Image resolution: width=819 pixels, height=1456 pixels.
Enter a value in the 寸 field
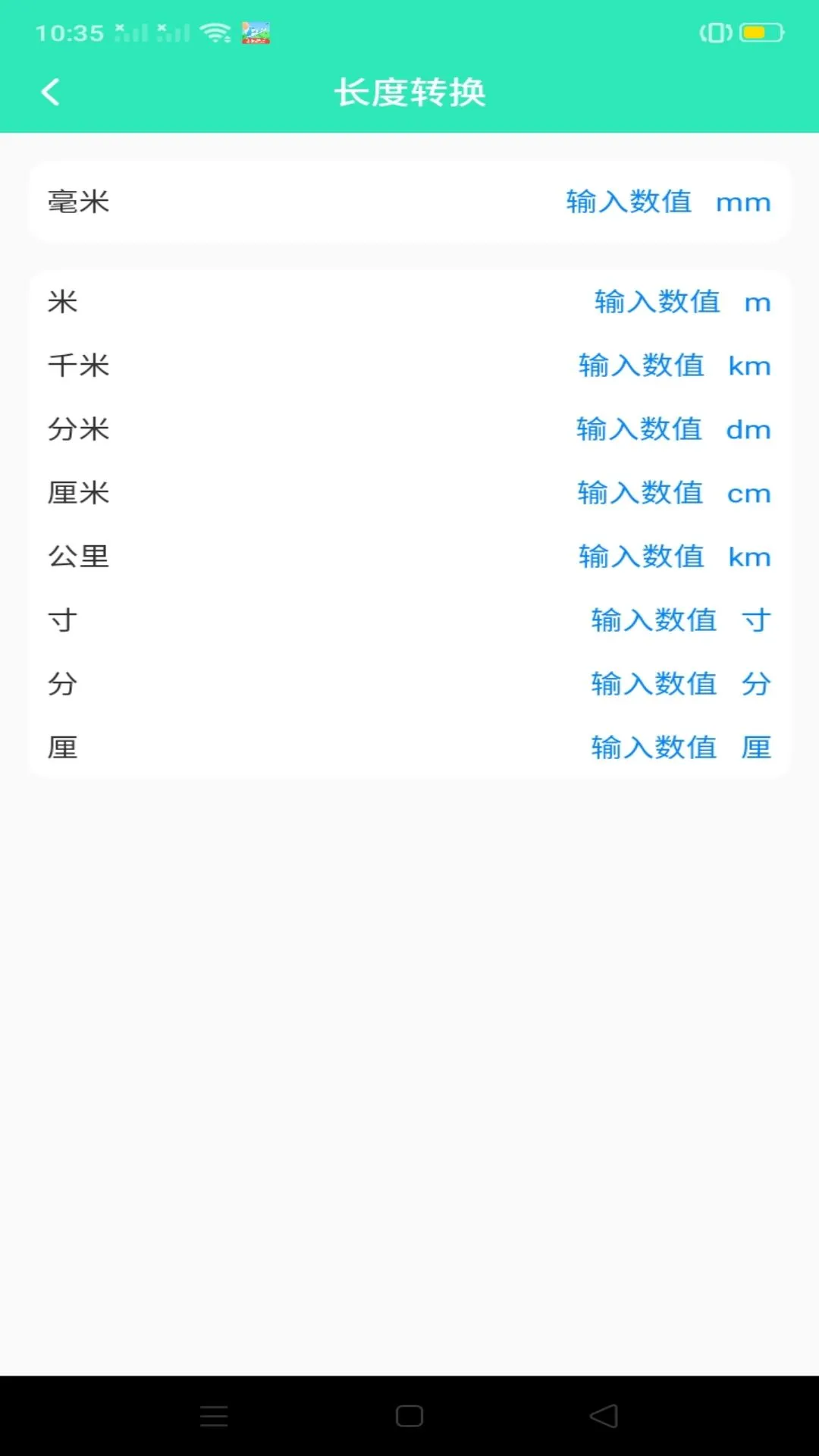click(x=654, y=620)
